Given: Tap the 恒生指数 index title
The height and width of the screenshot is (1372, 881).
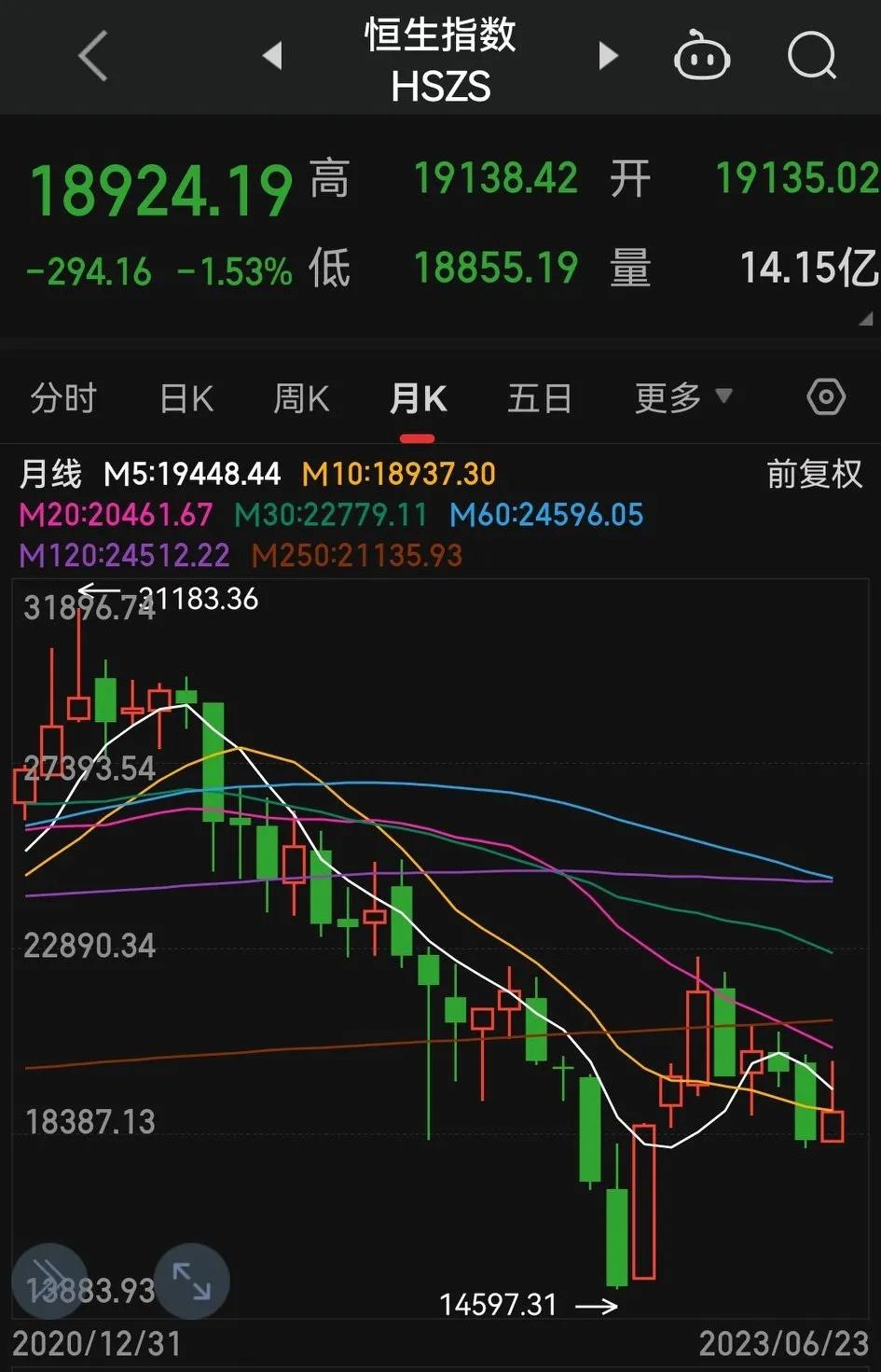Looking at the screenshot, I should coord(439,39).
